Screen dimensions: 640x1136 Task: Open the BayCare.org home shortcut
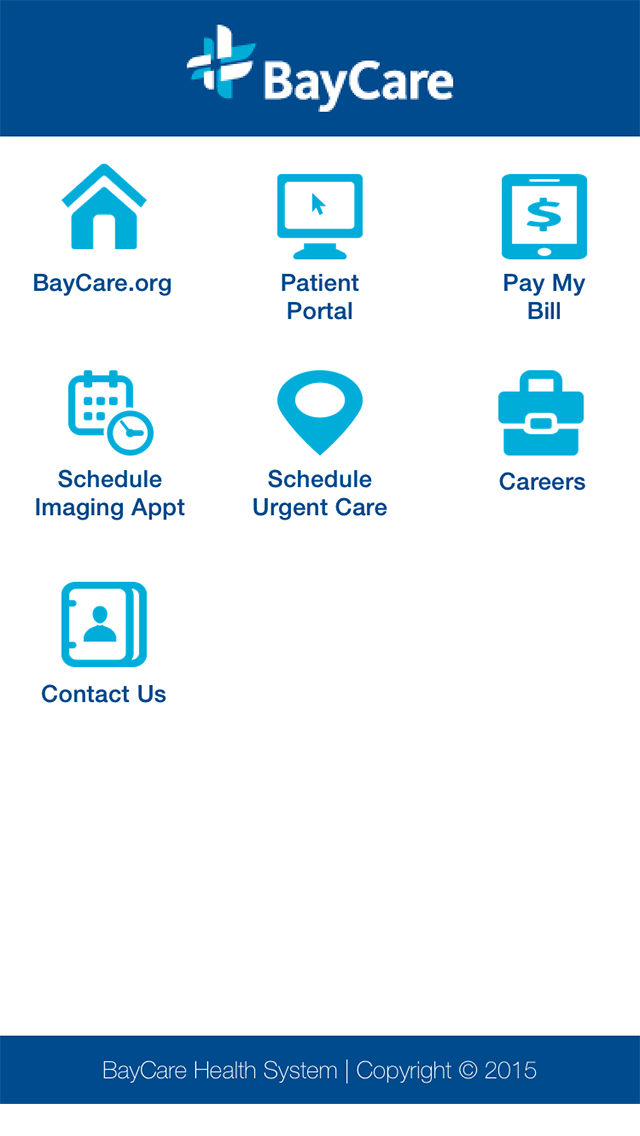tap(103, 210)
